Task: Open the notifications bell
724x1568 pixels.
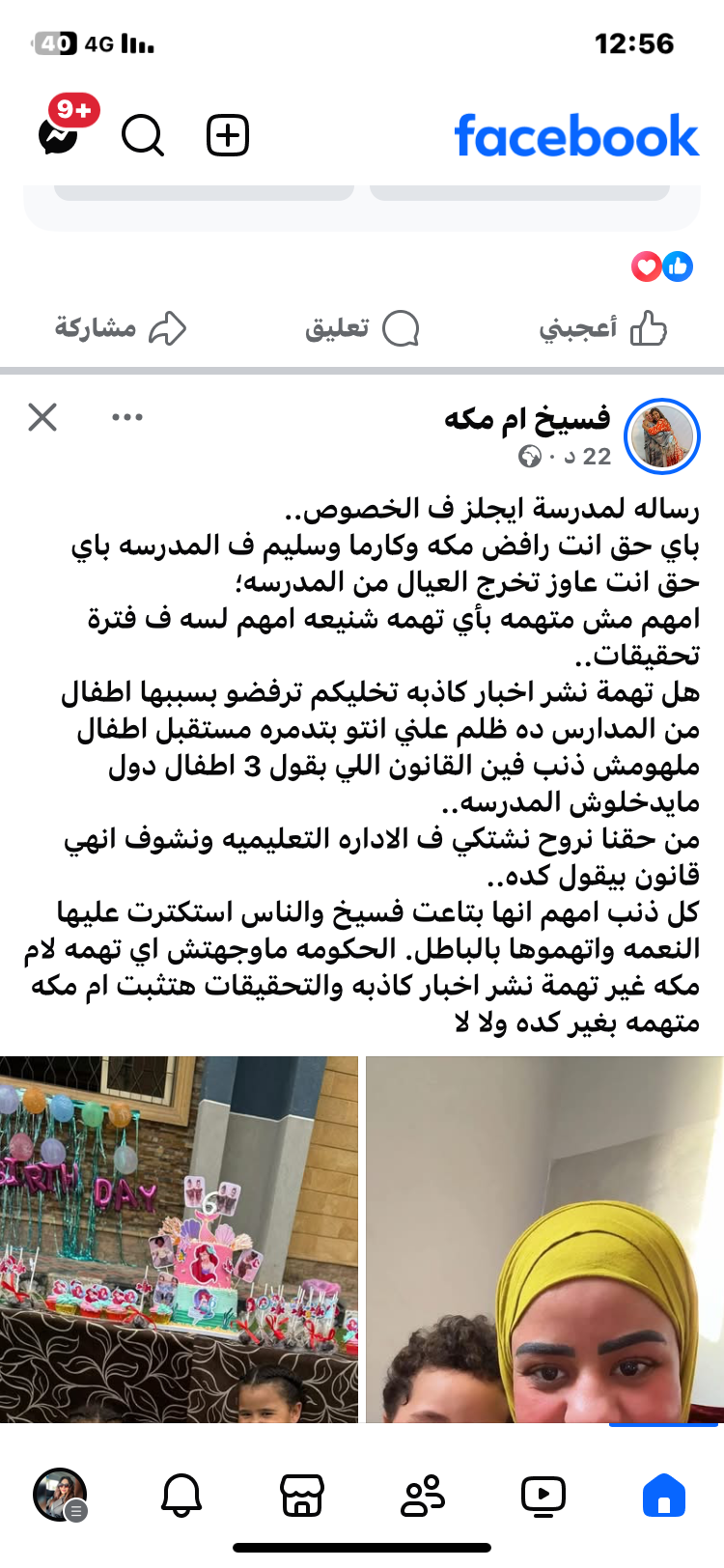Action: [x=181, y=1496]
